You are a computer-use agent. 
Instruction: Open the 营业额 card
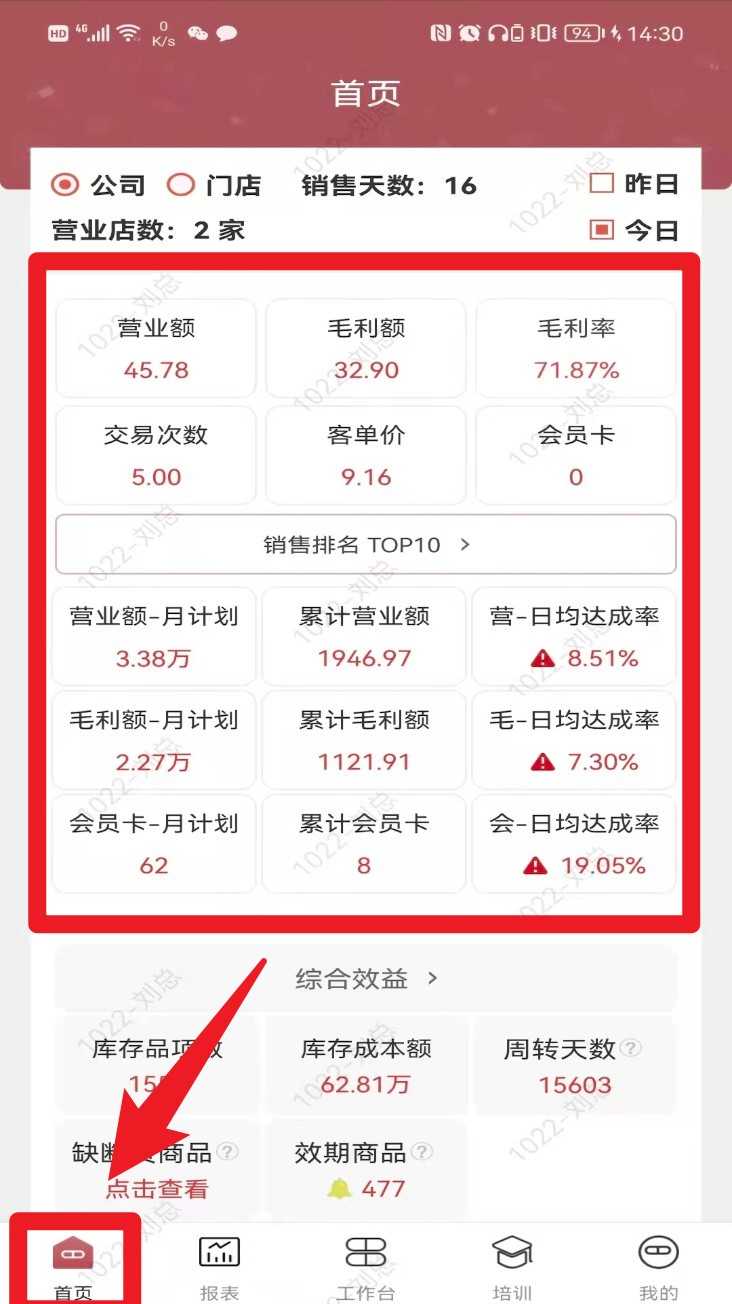click(156, 348)
